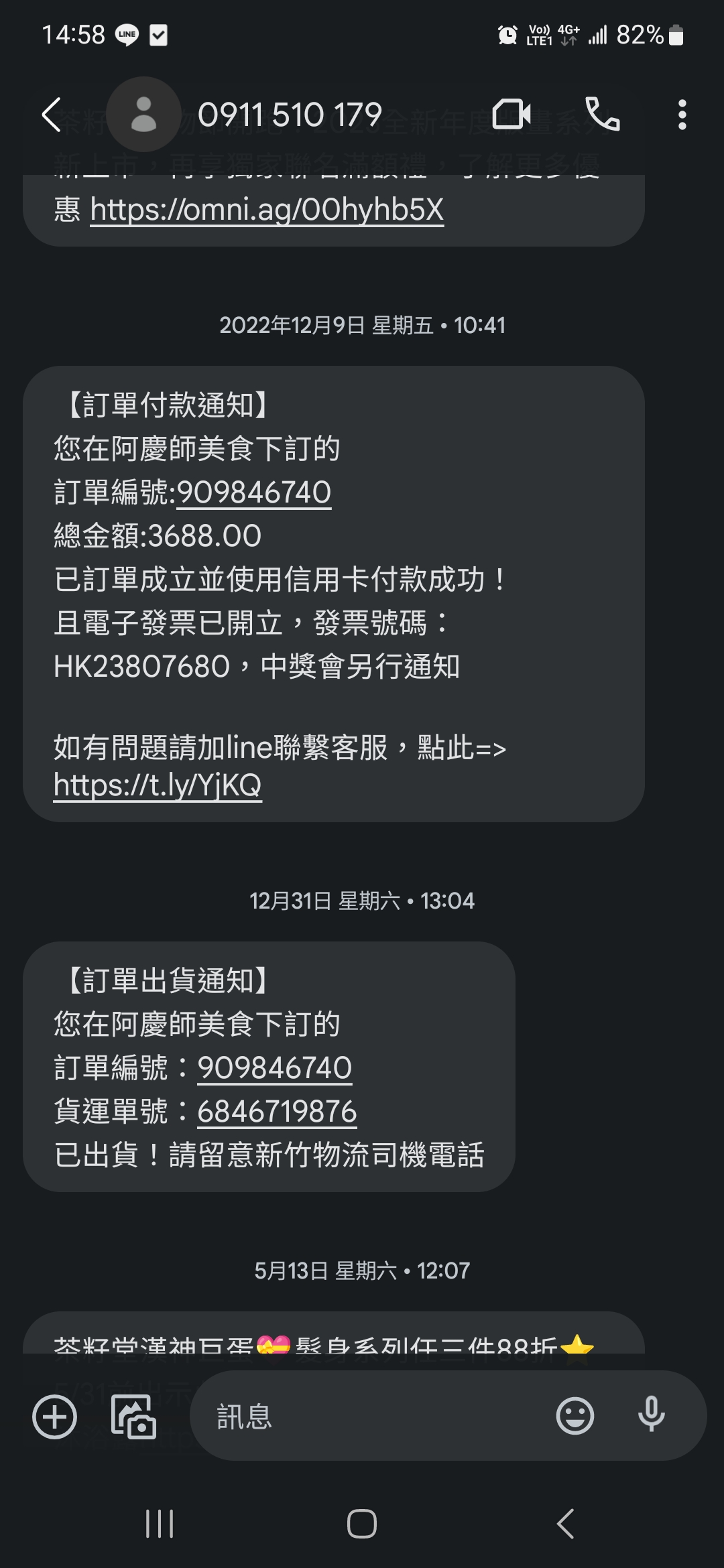Tap order number 909846740 in the shipping notice
Viewport: 724px width, 1568px height.
(x=275, y=1067)
